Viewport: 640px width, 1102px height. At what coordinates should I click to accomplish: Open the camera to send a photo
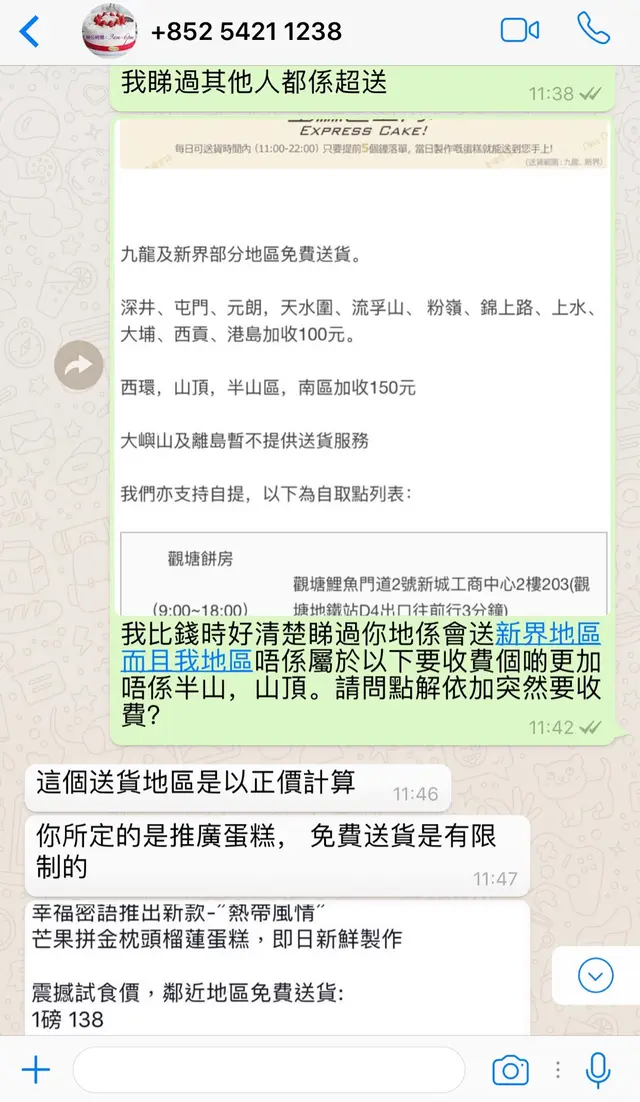[x=510, y=1070]
